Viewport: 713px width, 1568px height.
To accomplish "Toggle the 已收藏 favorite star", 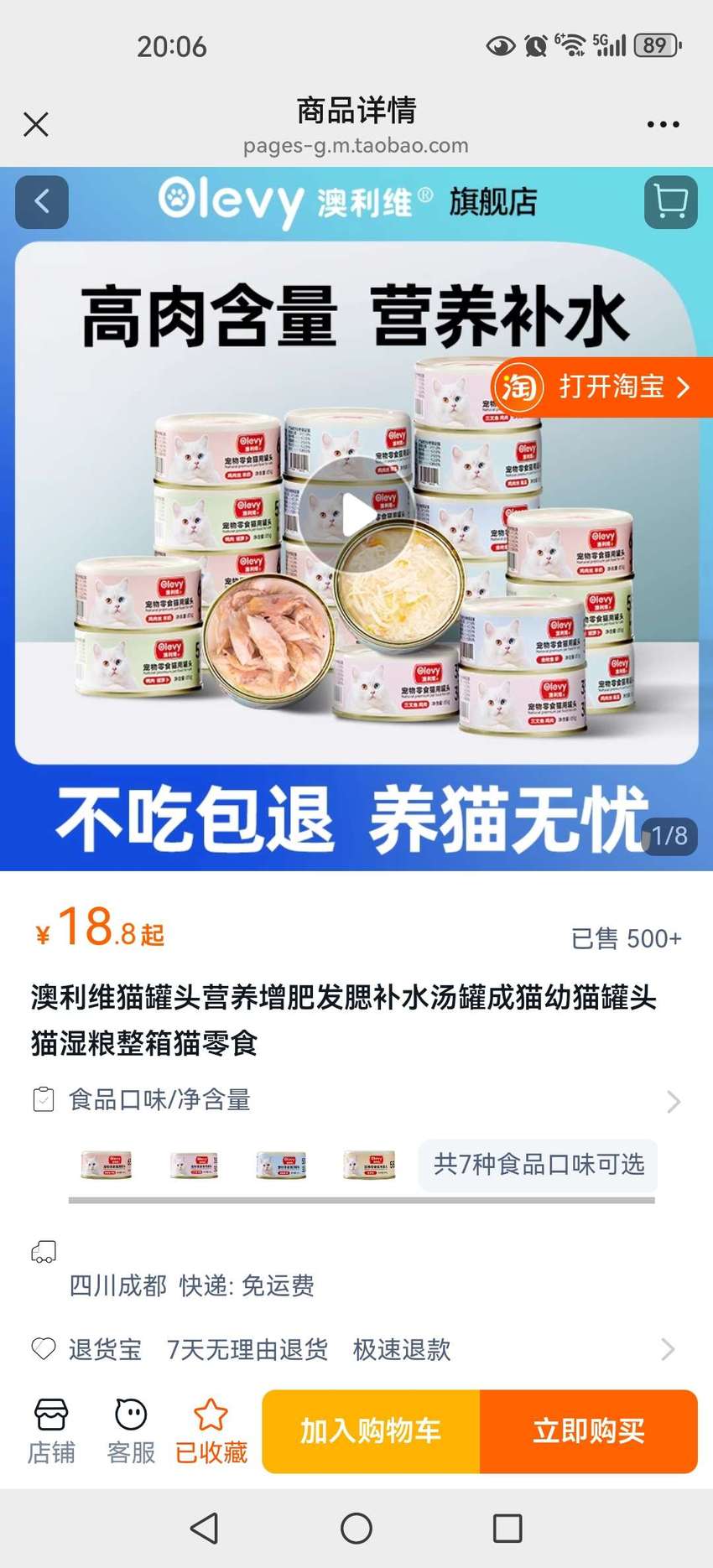I will [211, 1431].
